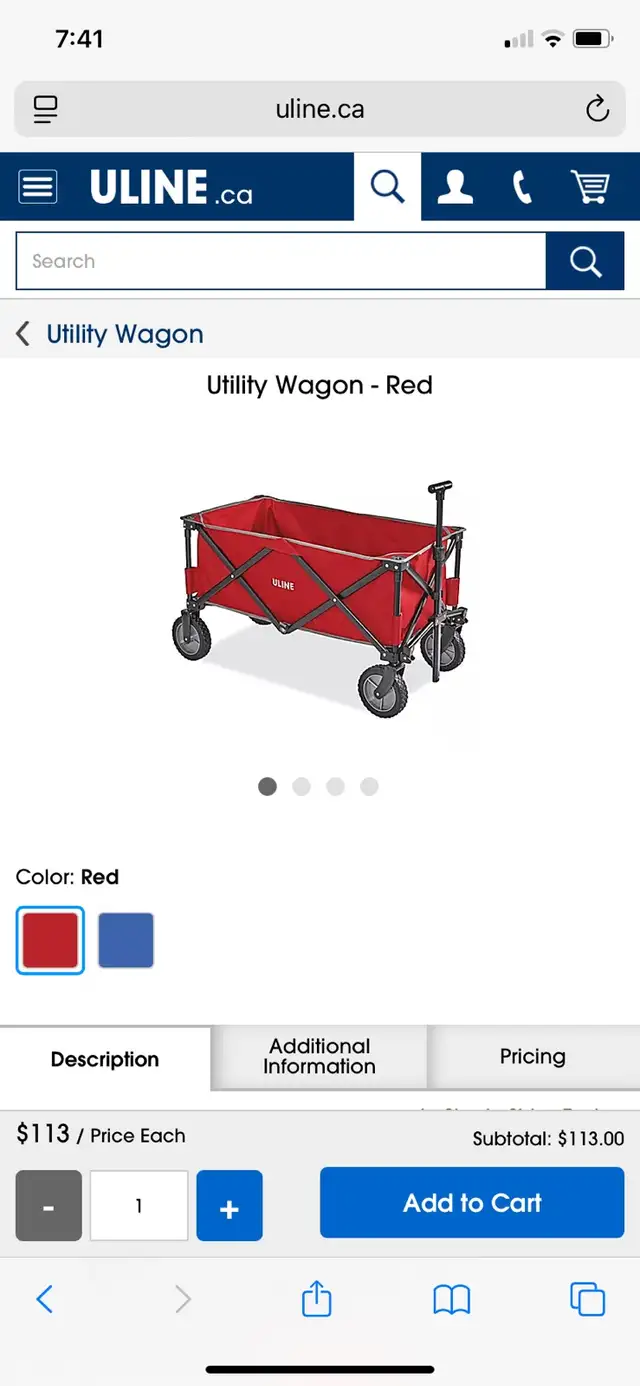Go back to Utility Wagon category

[x=110, y=334]
